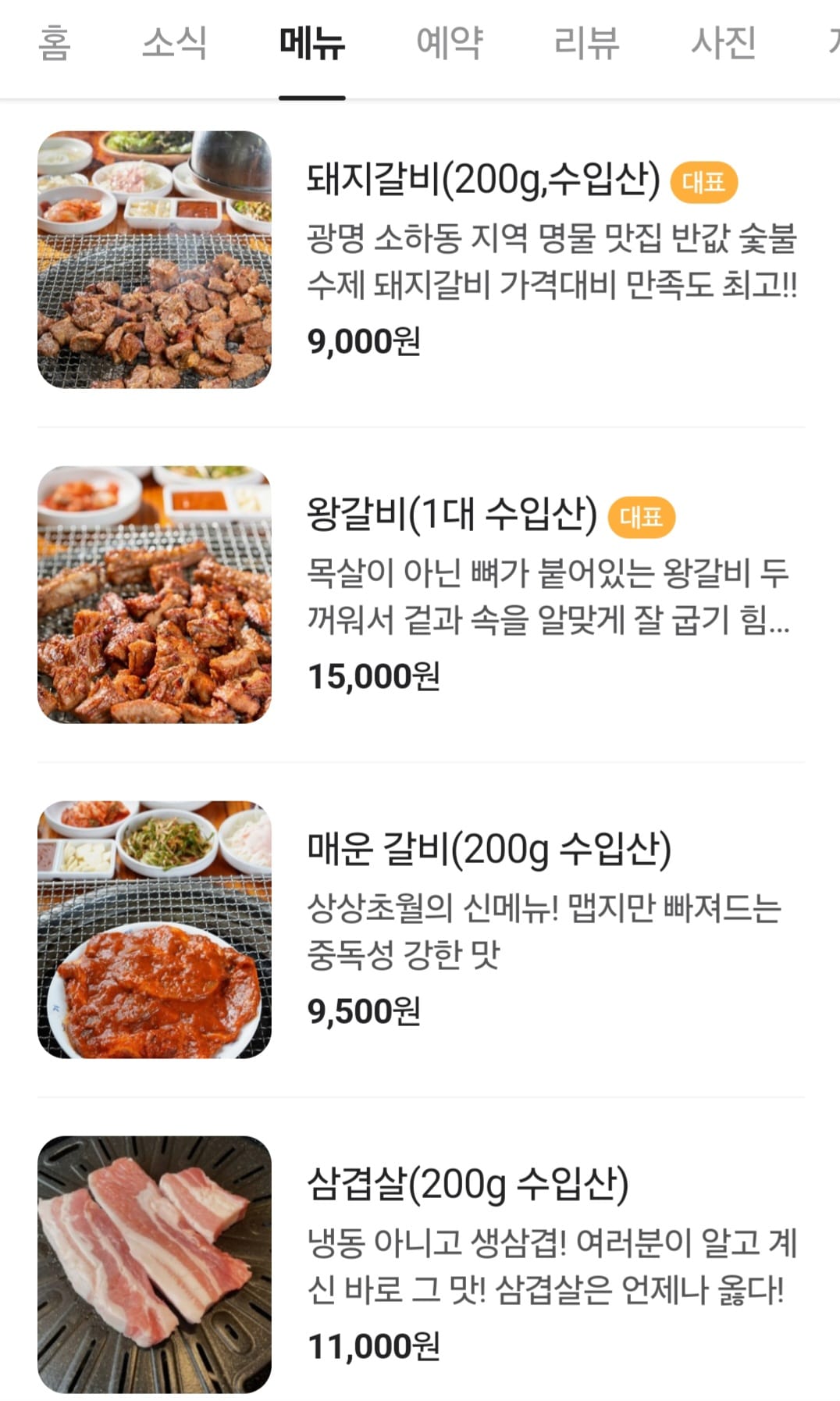Viewport: 840px width, 1401px height.
Task: Open the 사진 tab
Action: [722, 45]
